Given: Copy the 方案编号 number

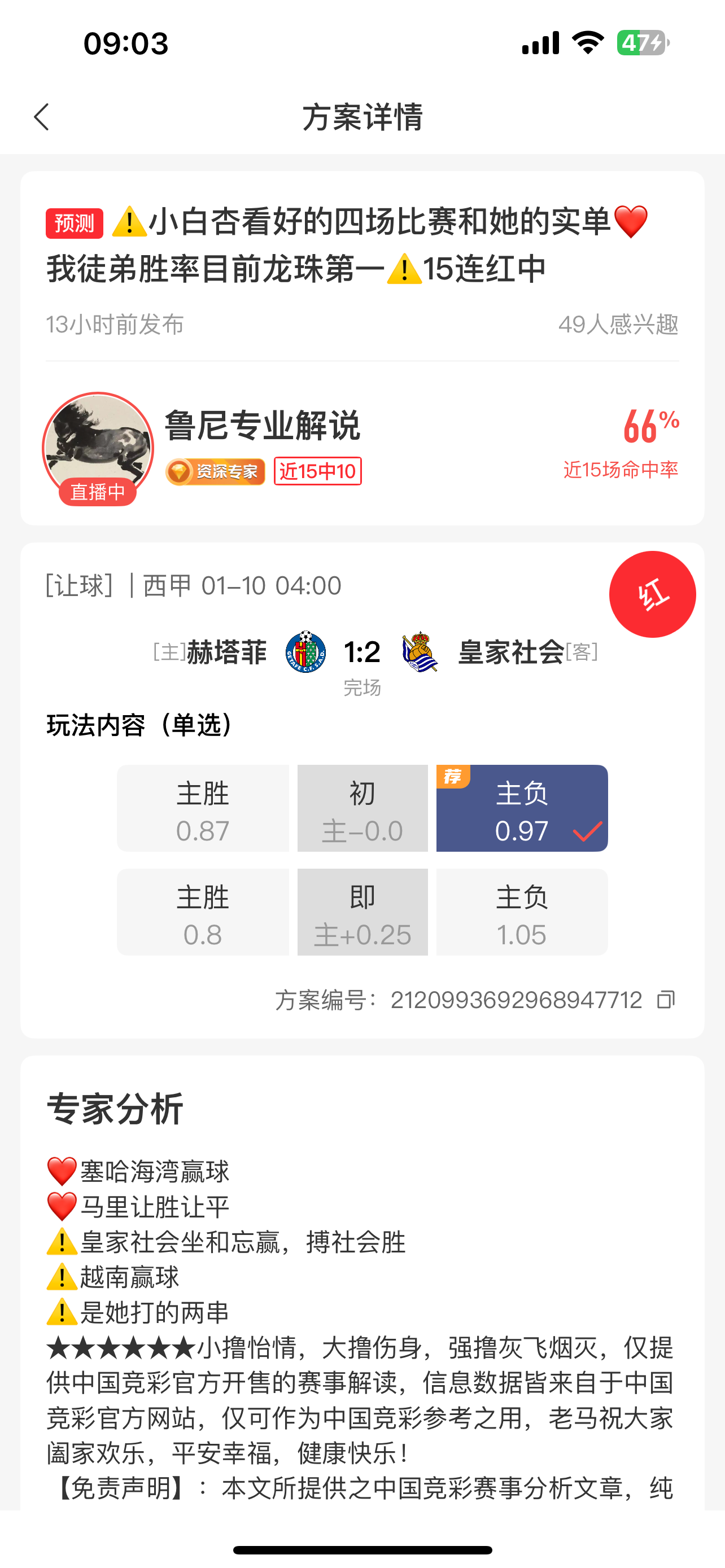Looking at the screenshot, I should coord(666,1000).
